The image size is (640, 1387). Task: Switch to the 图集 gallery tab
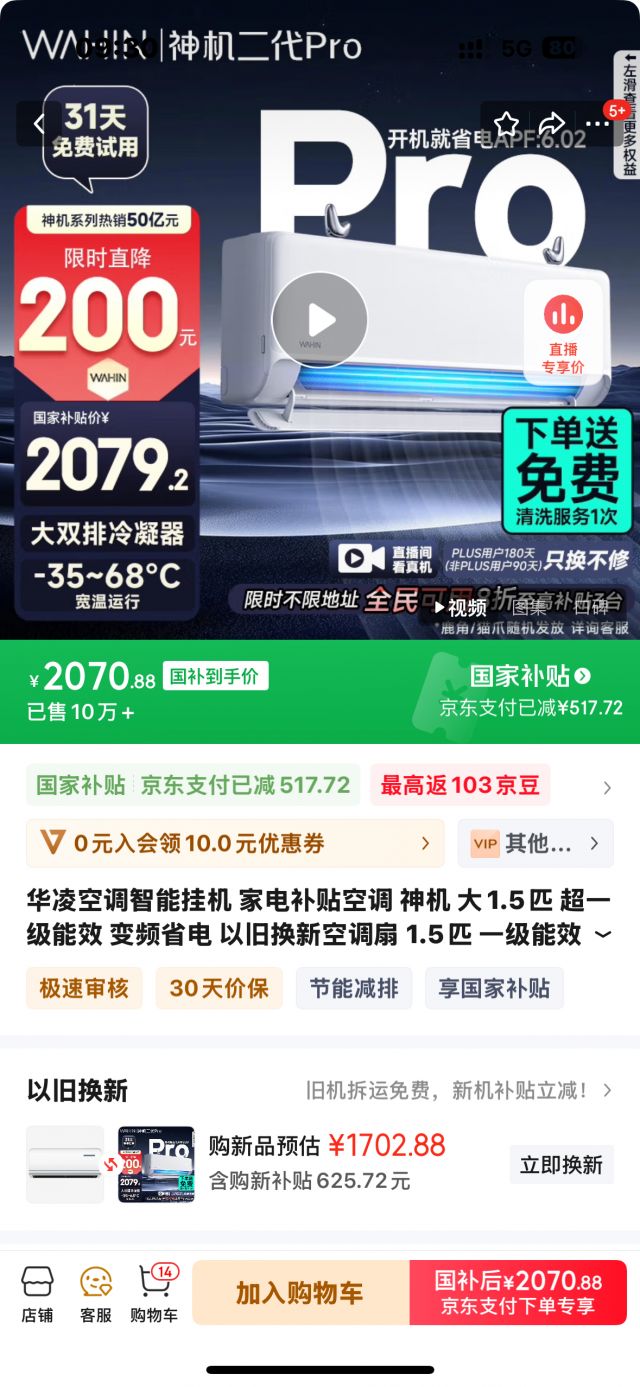pyautogui.click(x=531, y=608)
